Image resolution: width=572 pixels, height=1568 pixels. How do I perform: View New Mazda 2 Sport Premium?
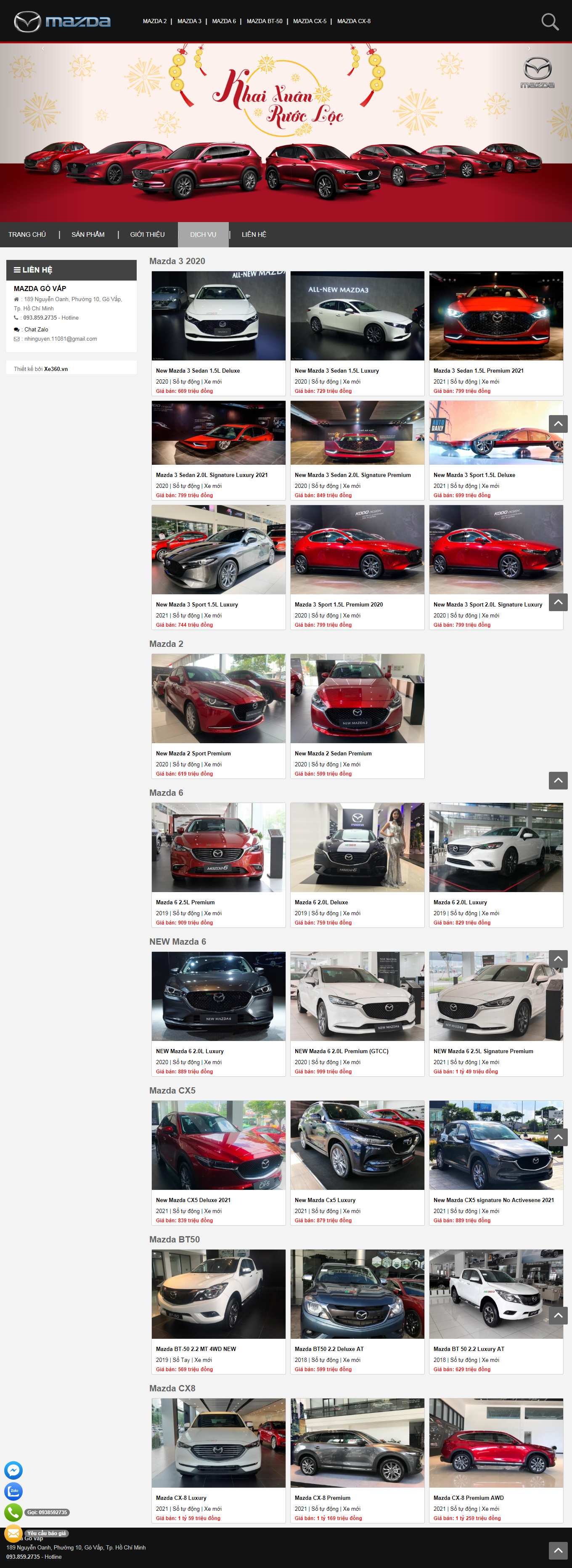pos(193,754)
